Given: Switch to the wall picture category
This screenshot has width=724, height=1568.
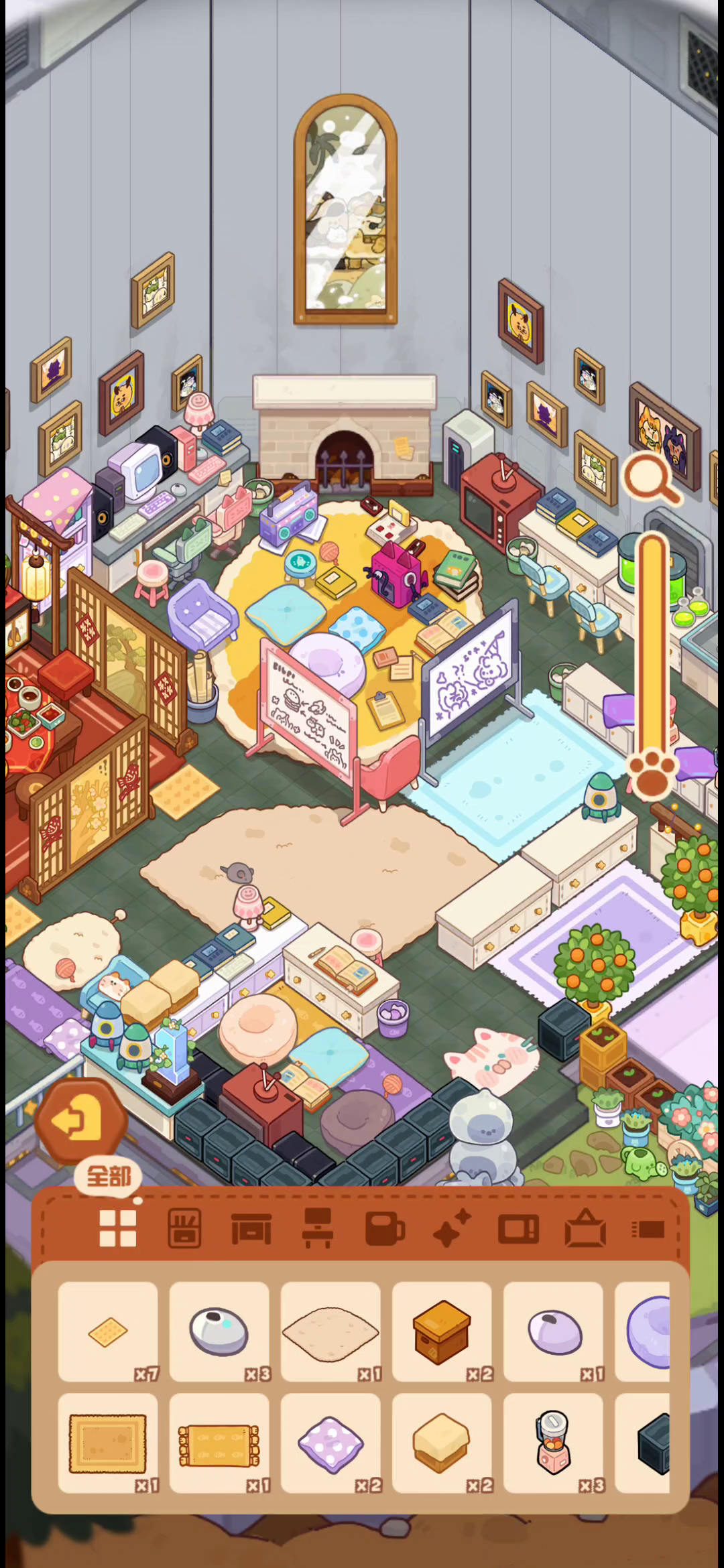Looking at the screenshot, I should pyautogui.click(x=585, y=1228).
